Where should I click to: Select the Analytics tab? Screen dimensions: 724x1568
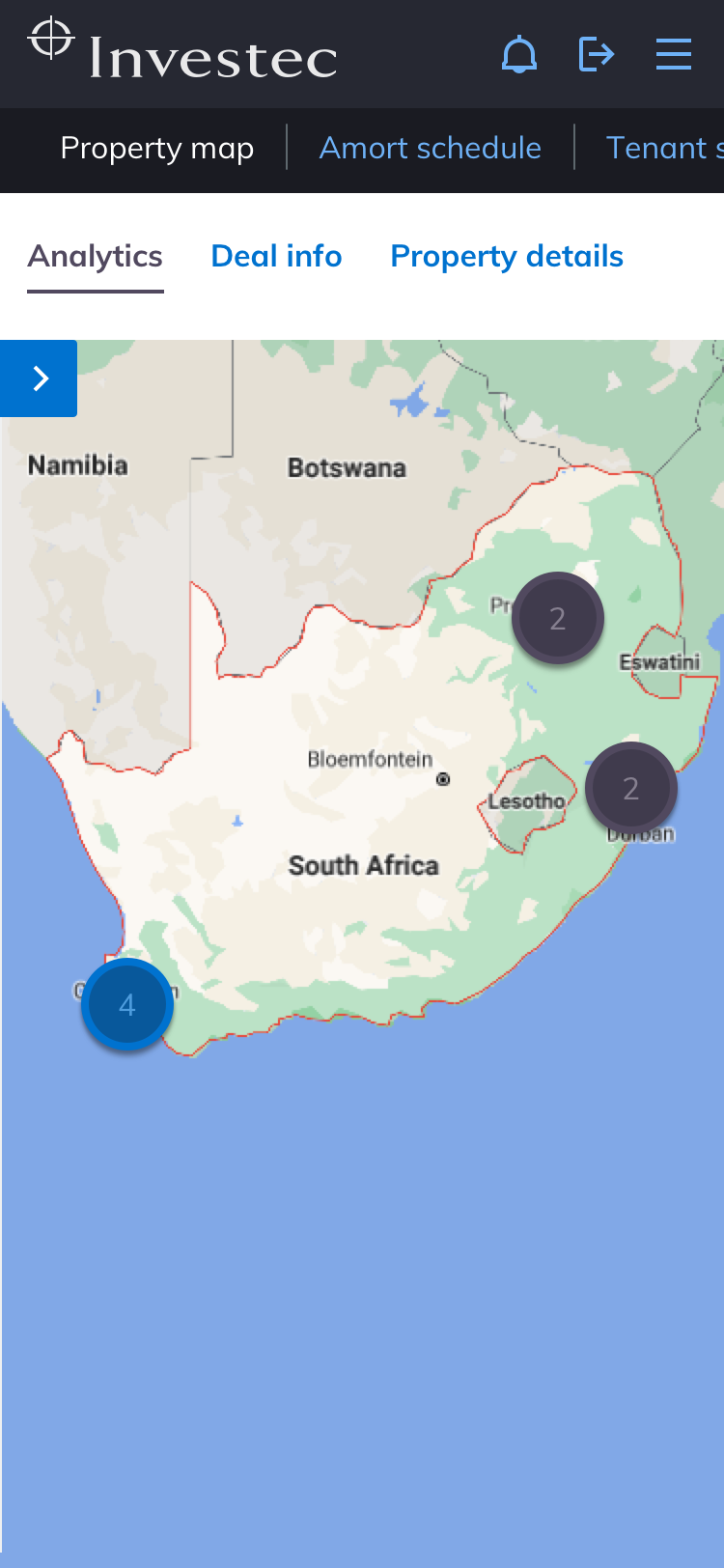(95, 256)
